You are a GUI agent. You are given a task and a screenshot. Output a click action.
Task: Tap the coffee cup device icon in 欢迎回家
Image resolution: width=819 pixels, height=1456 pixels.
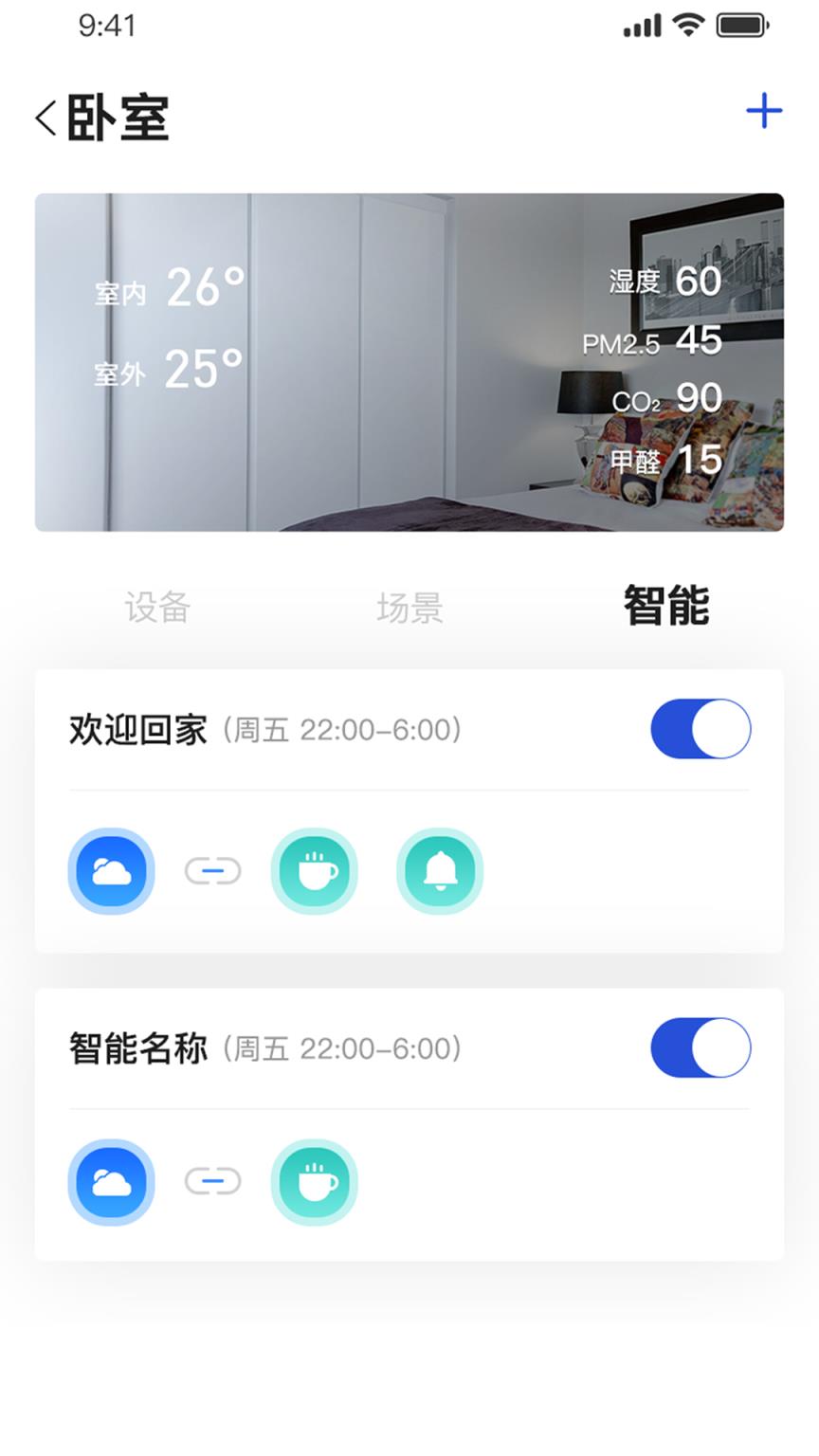(x=314, y=871)
